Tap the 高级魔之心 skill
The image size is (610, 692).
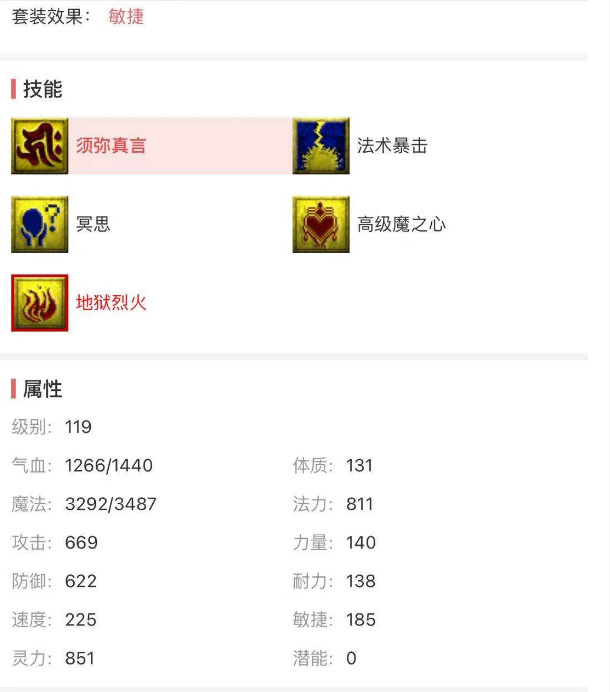[321, 224]
